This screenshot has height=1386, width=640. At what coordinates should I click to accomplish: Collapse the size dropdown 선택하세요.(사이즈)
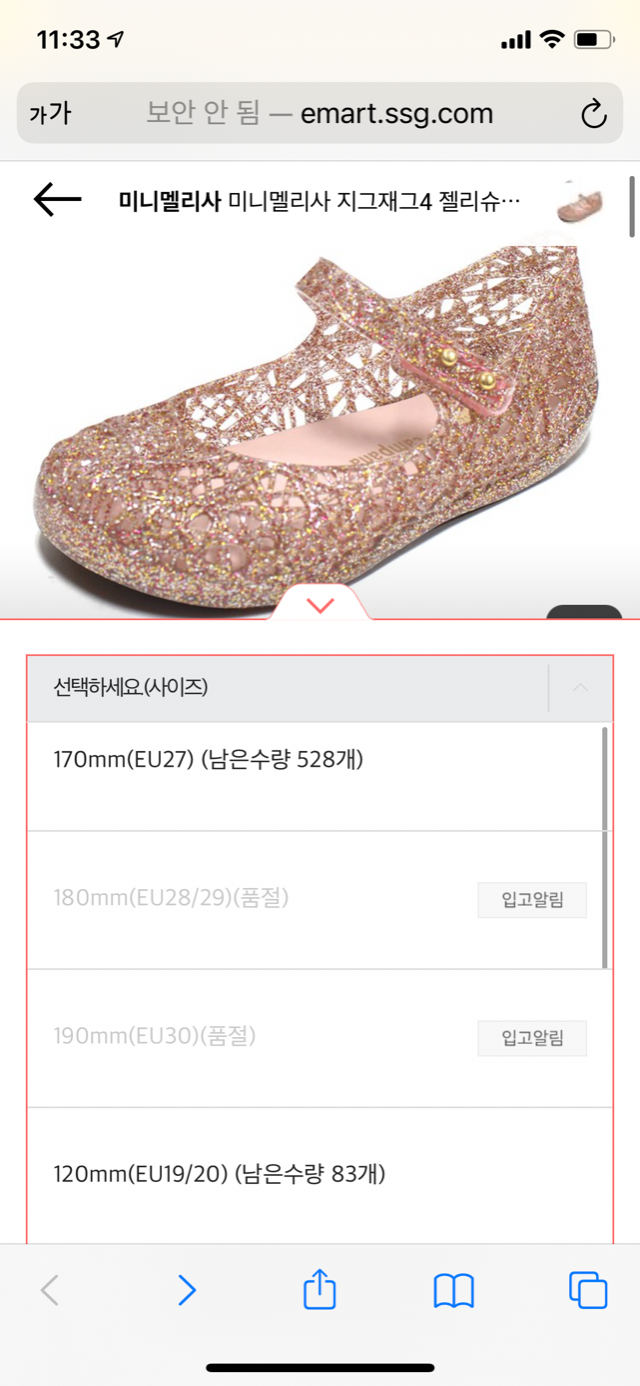click(x=580, y=688)
